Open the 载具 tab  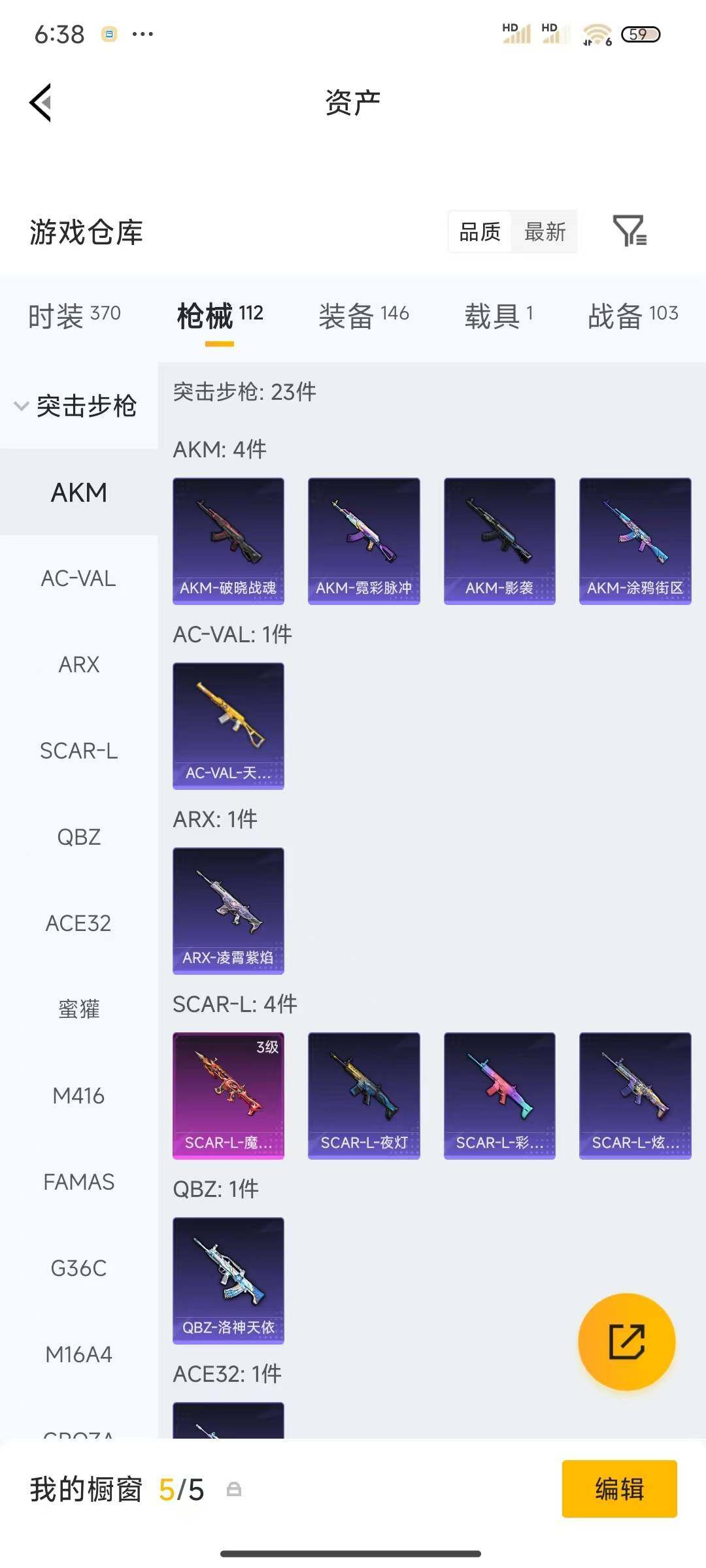499,316
